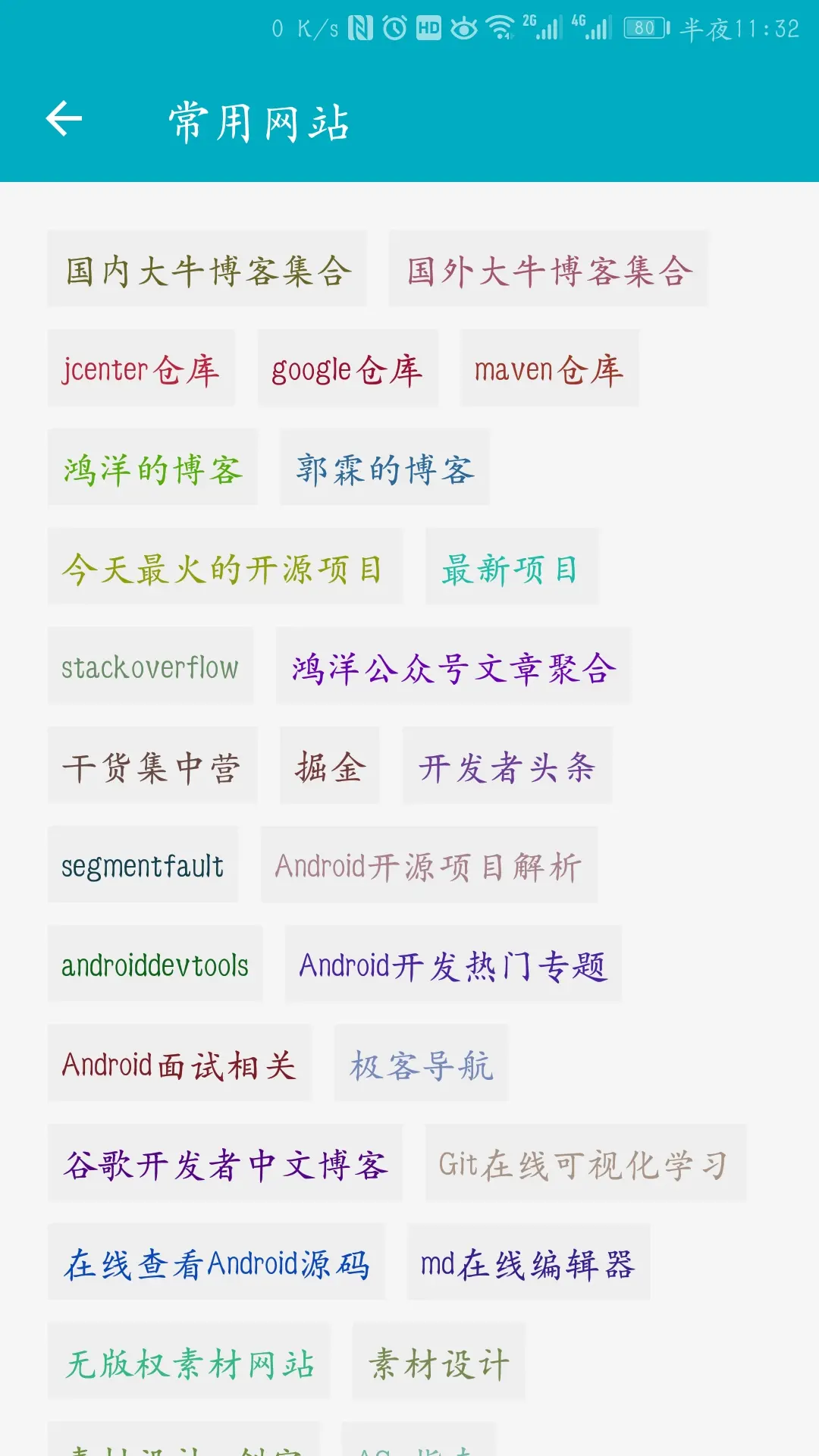Open 谷歌开发者中文博客
Screen dimensions: 819x1456
point(225,1163)
